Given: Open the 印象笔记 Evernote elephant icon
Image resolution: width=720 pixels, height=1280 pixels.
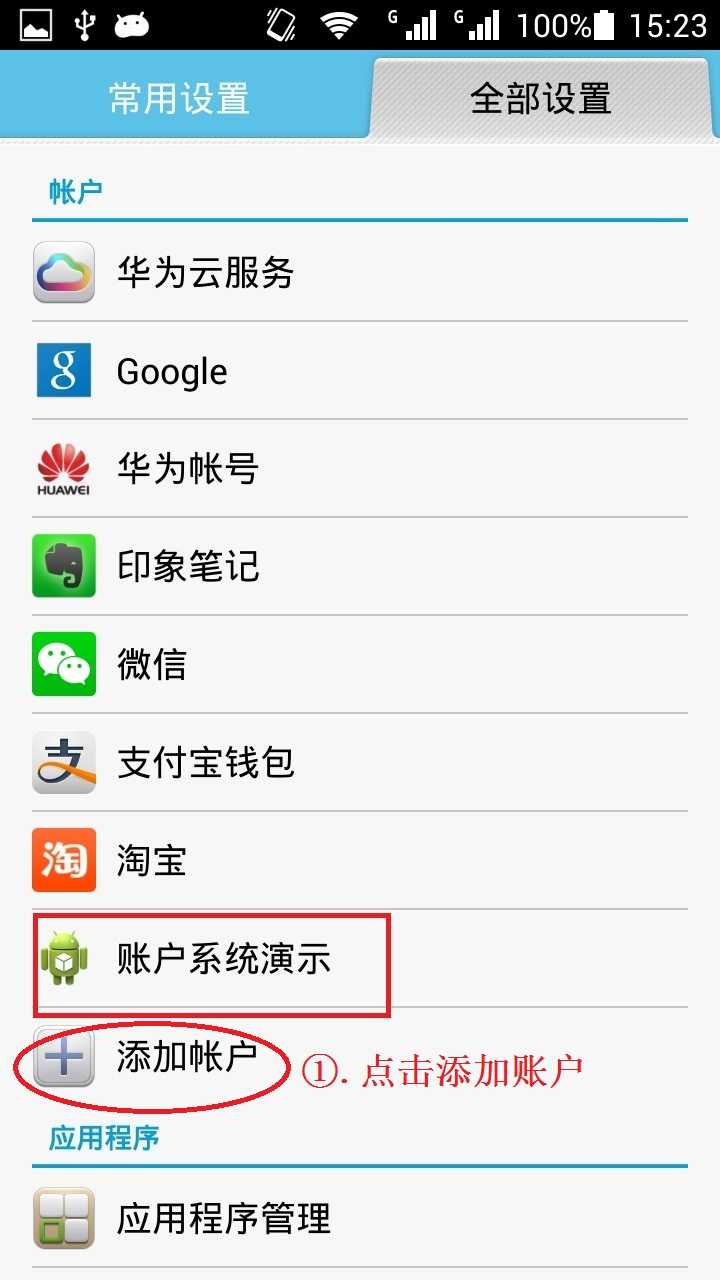Looking at the screenshot, I should [63, 566].
